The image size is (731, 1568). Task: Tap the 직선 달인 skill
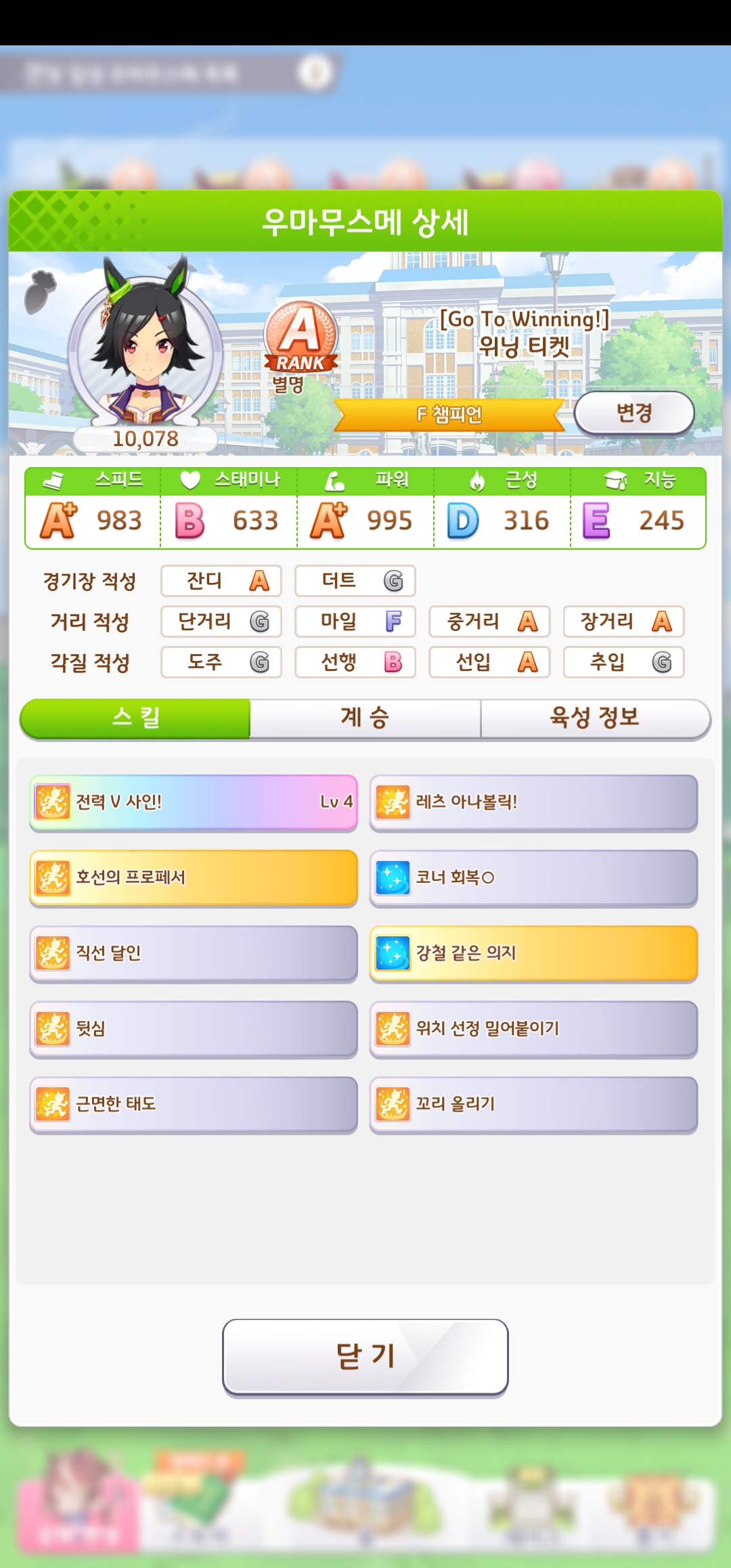click(x=194, y=953)
